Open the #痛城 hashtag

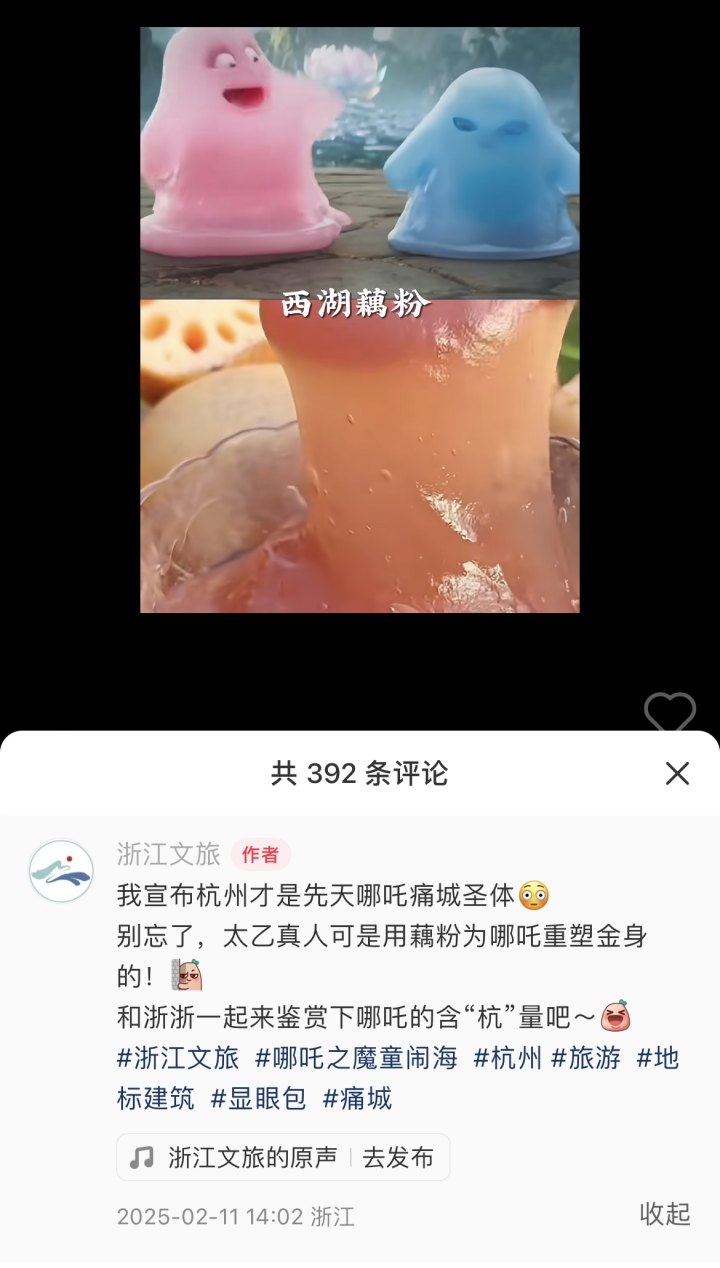pos(357,1099)
